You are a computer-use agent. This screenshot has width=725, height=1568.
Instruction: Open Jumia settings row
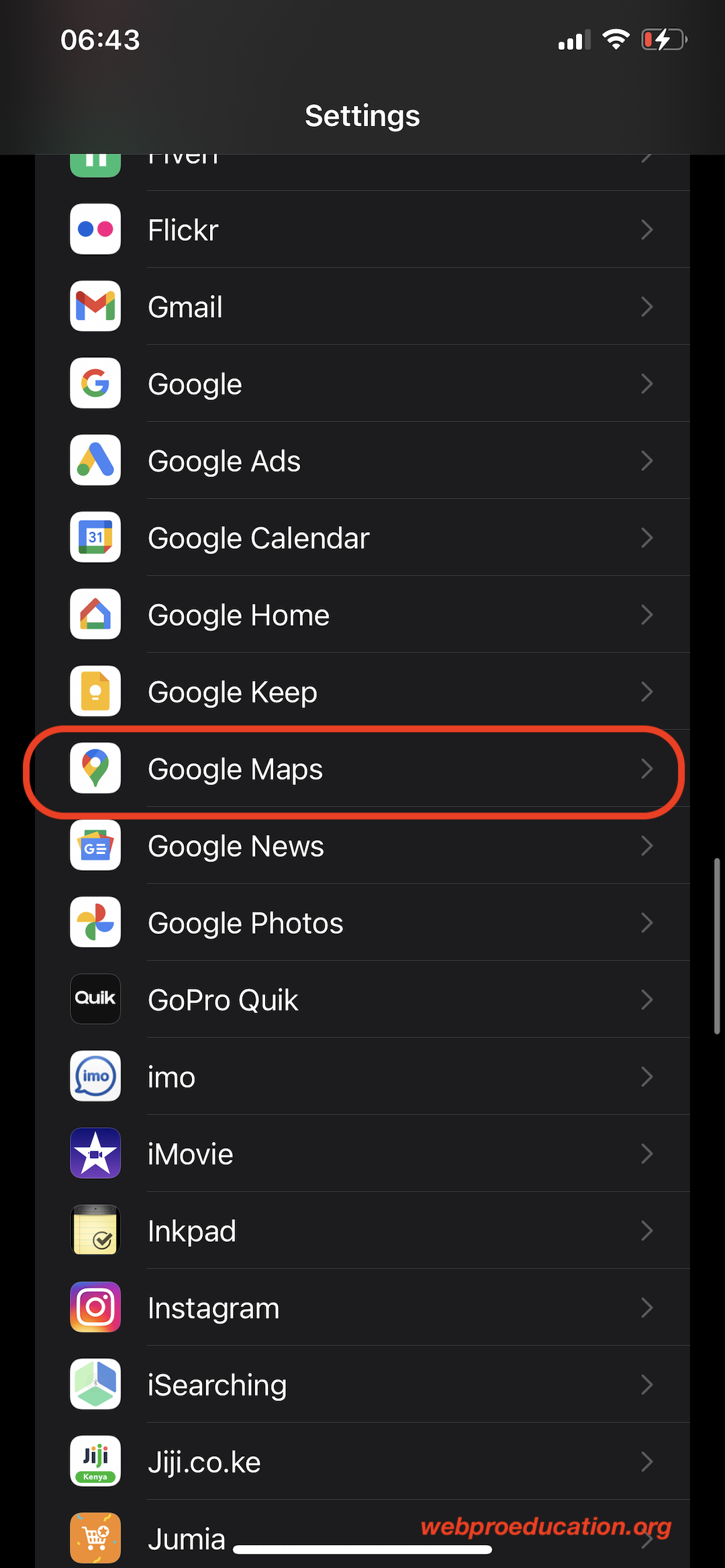point(362,1534)
